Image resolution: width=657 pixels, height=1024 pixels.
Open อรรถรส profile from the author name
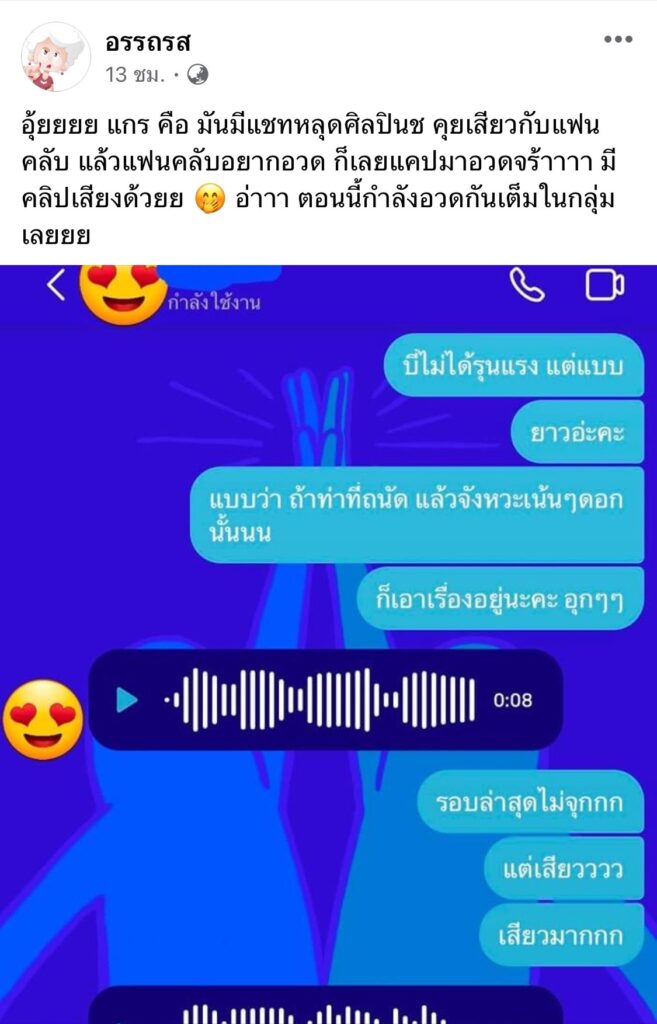tap(147, 43)
